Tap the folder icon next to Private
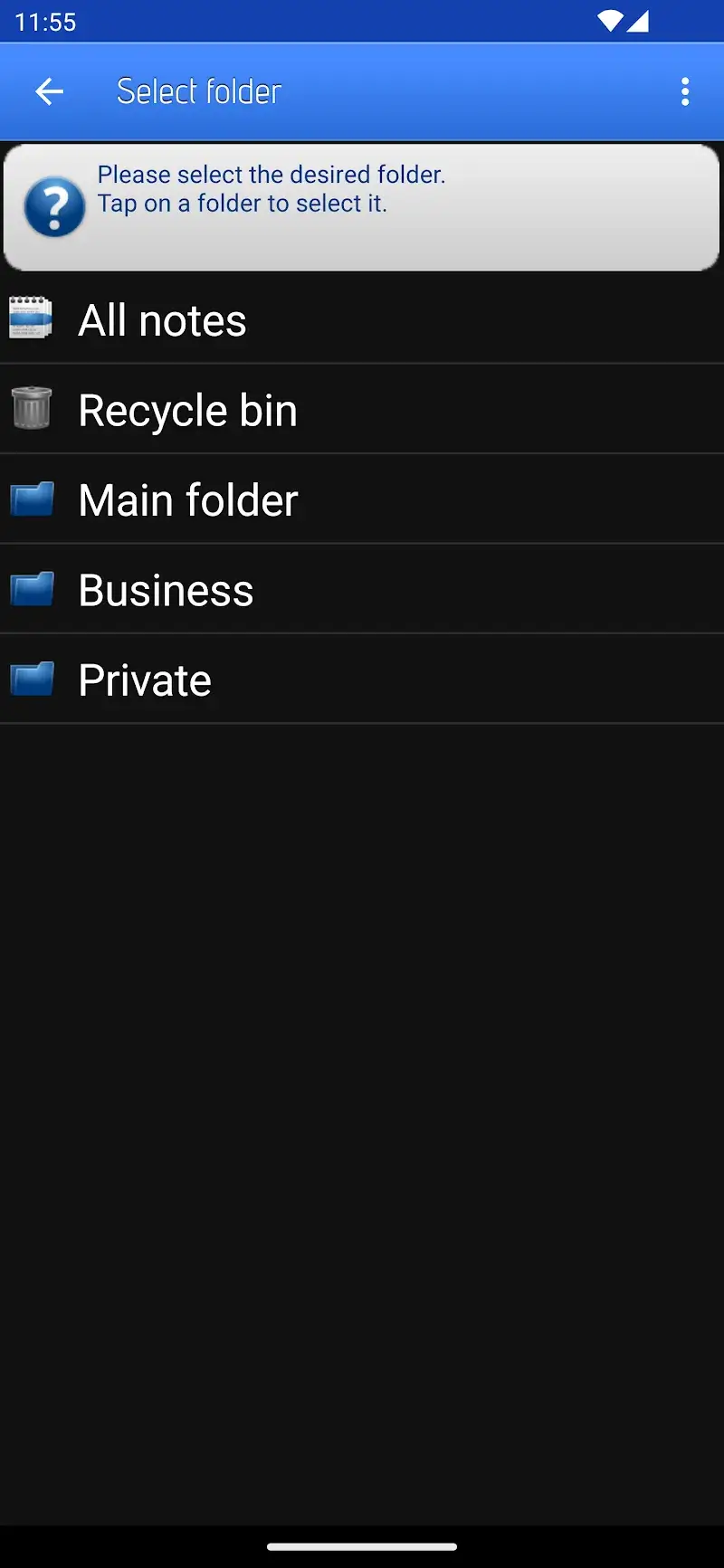The width and height of the screenshot is (724, 1568). coord(31,679)
